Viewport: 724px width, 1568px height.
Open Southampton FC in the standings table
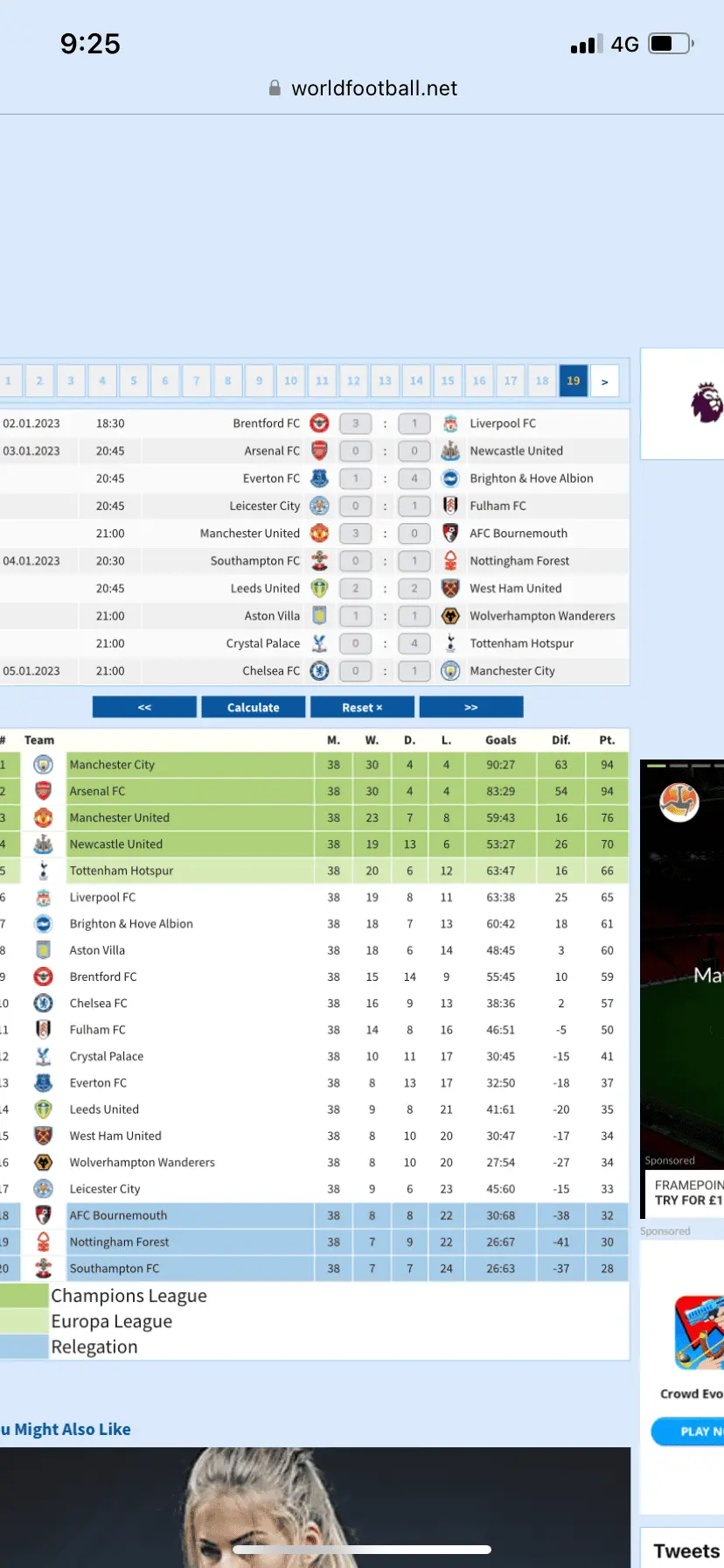(115, 1269)
